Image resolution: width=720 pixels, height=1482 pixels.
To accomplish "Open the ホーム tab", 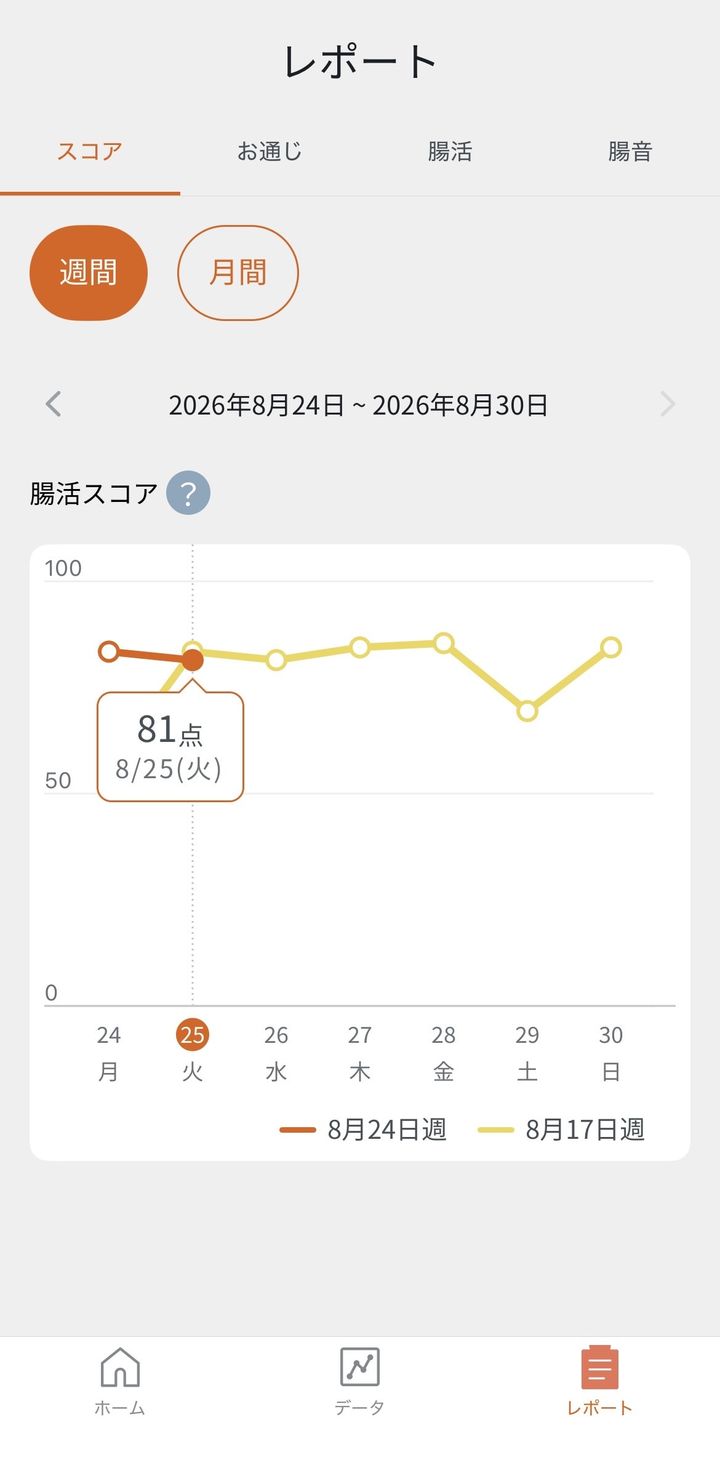I will [x=120, y=1382].
